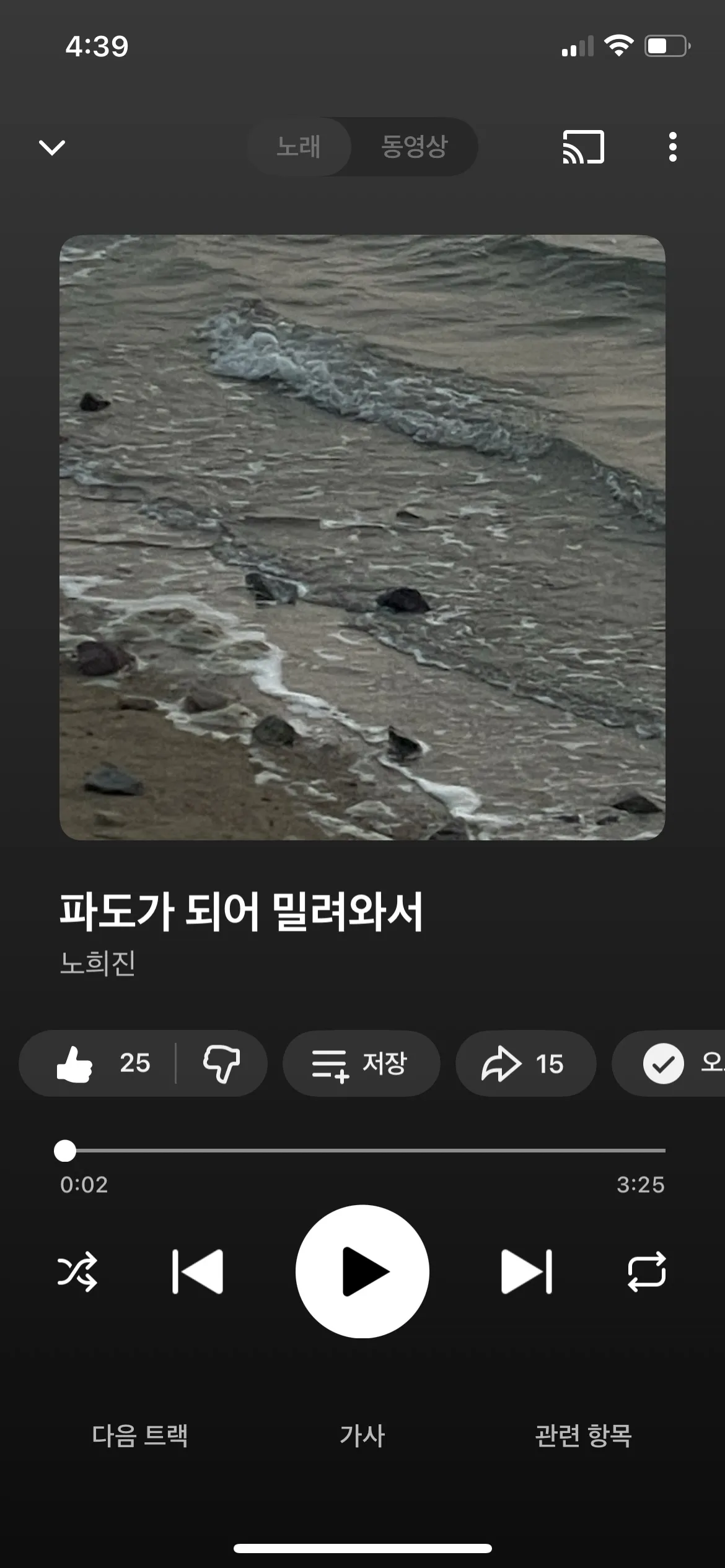Skip to the previous track
This screenshot has width=725, height=1568.
pyautogui.click(x=199, y=1271)
